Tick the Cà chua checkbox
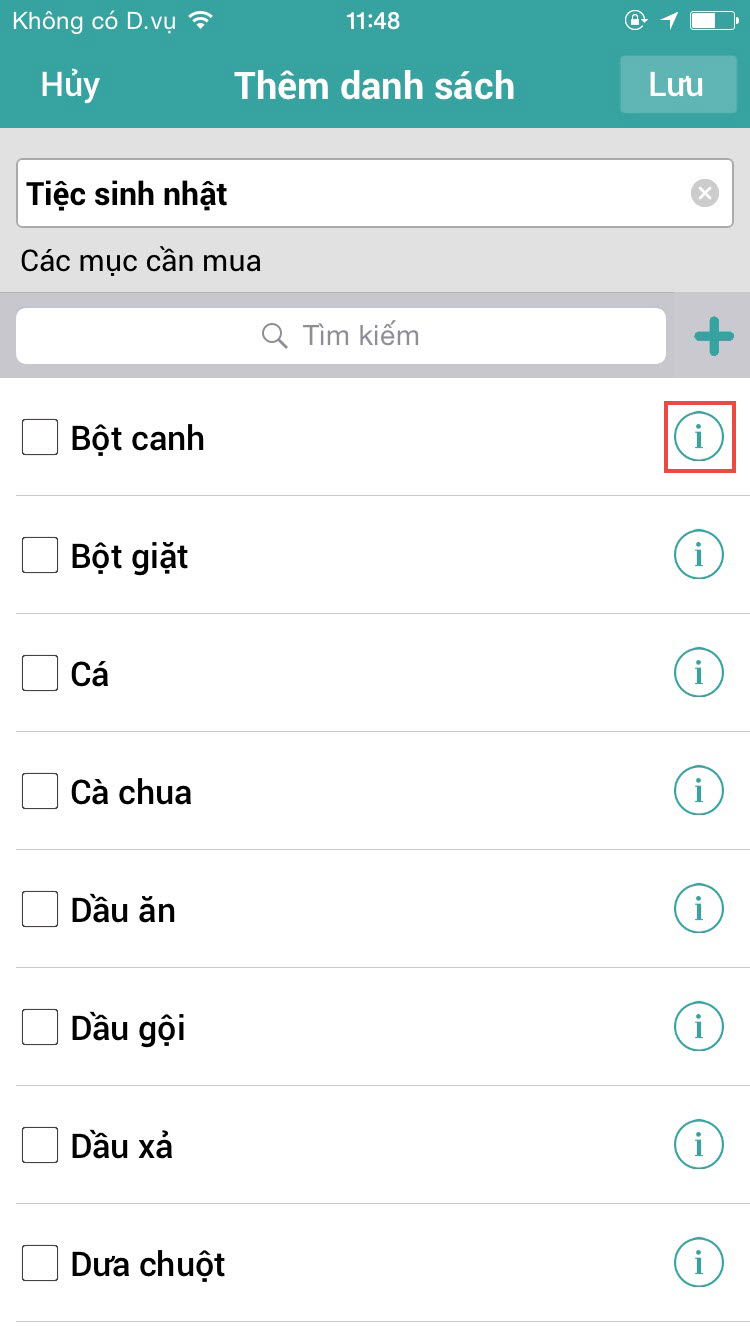The height and width of the screenshot is (1334, 750). click(40, 791)
